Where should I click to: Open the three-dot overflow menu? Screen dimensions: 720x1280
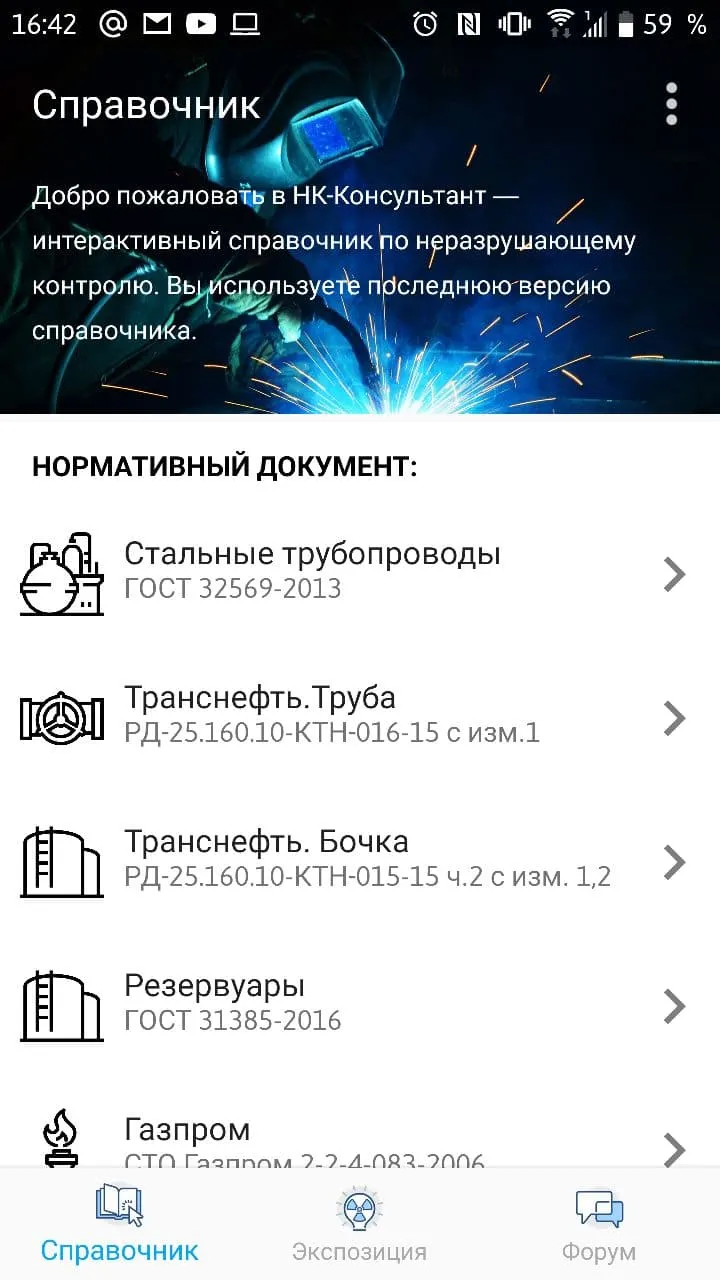(671, 104)
